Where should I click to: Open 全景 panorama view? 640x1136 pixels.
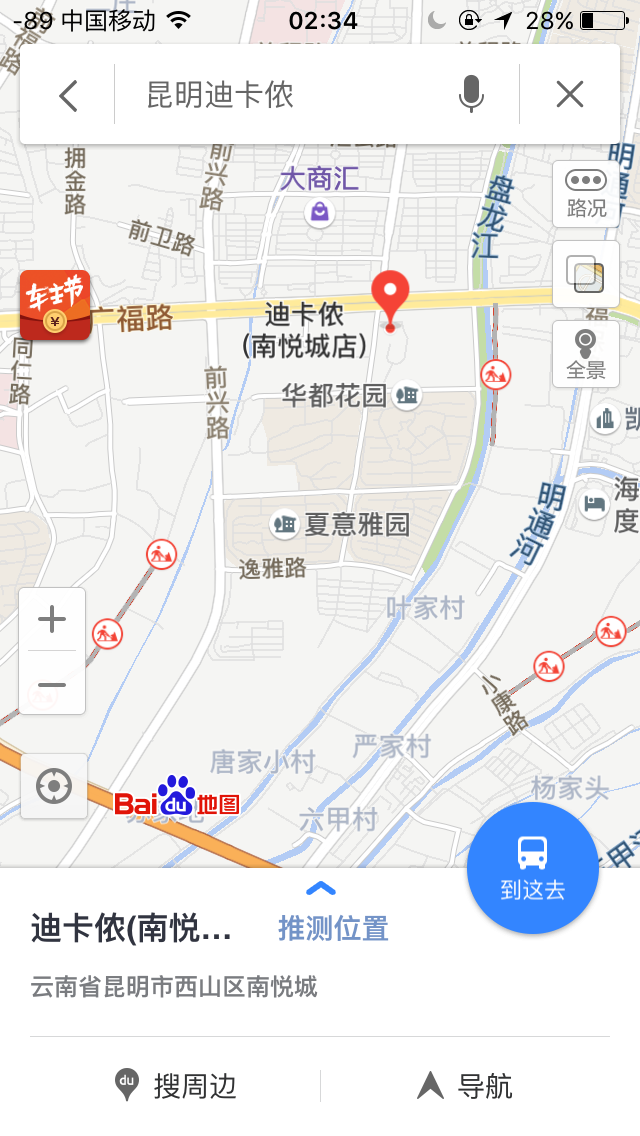click(x=586, y=353)
